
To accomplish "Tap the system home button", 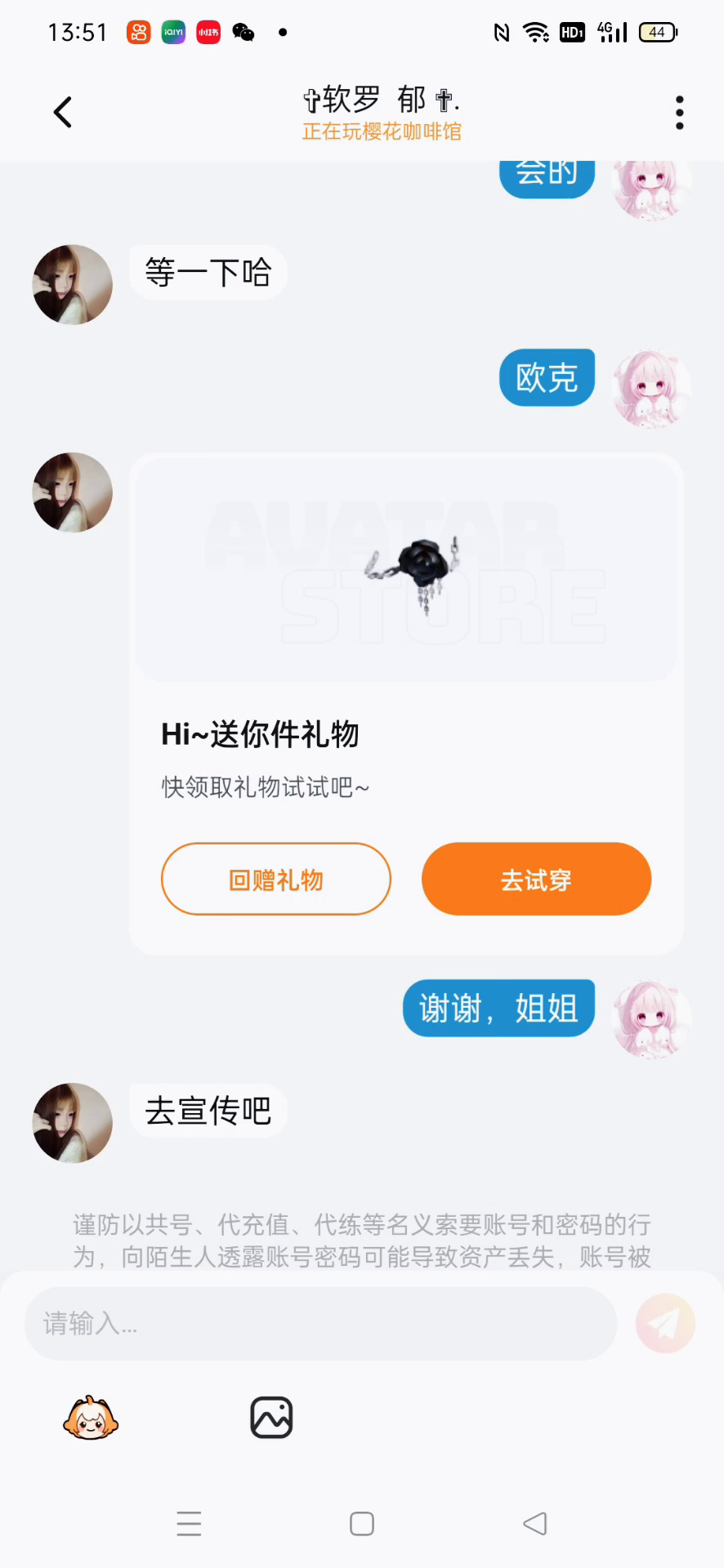I will coord(362,1524).
